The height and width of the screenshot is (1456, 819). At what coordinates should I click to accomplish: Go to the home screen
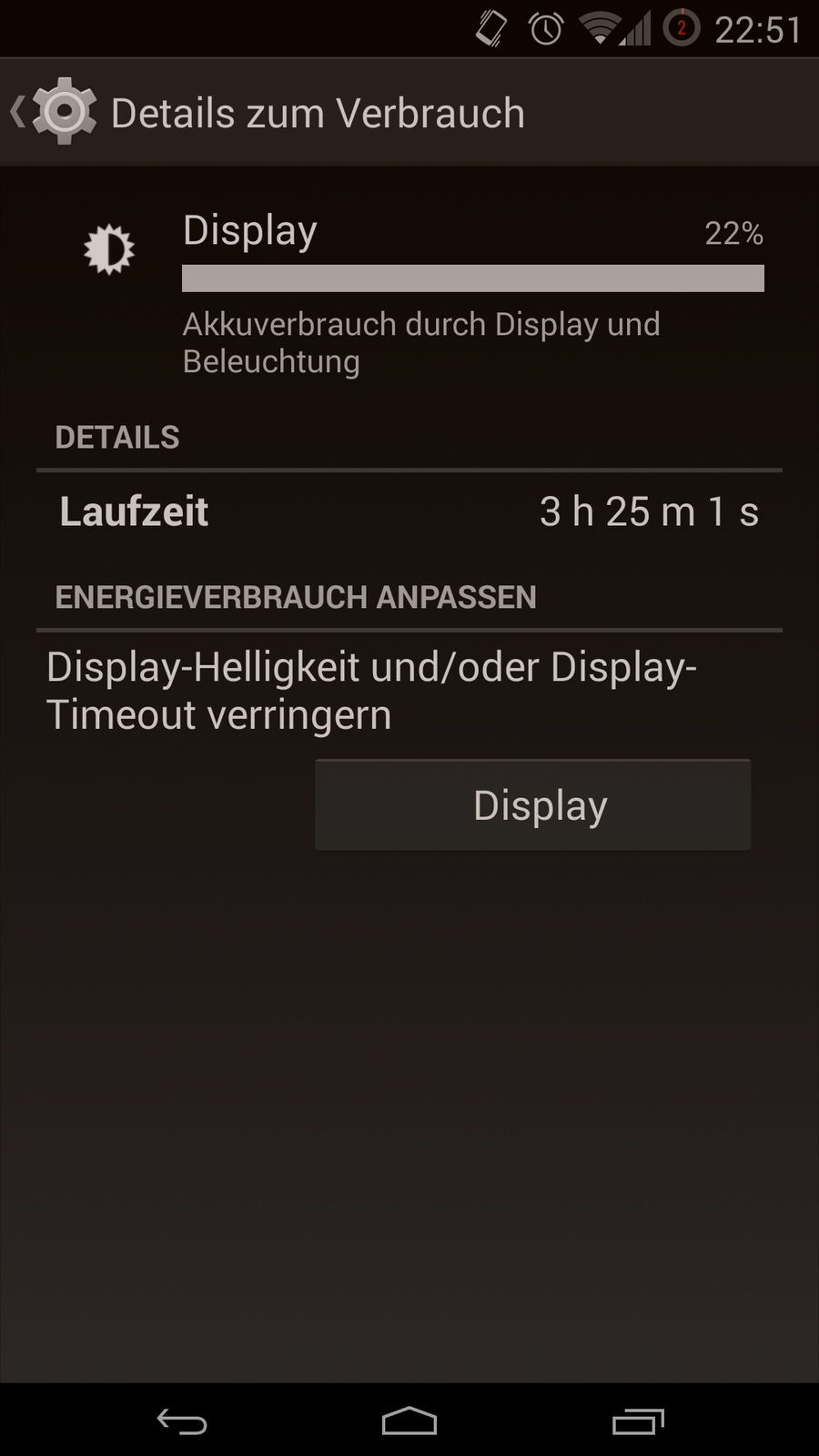(x=409, y=1421)
